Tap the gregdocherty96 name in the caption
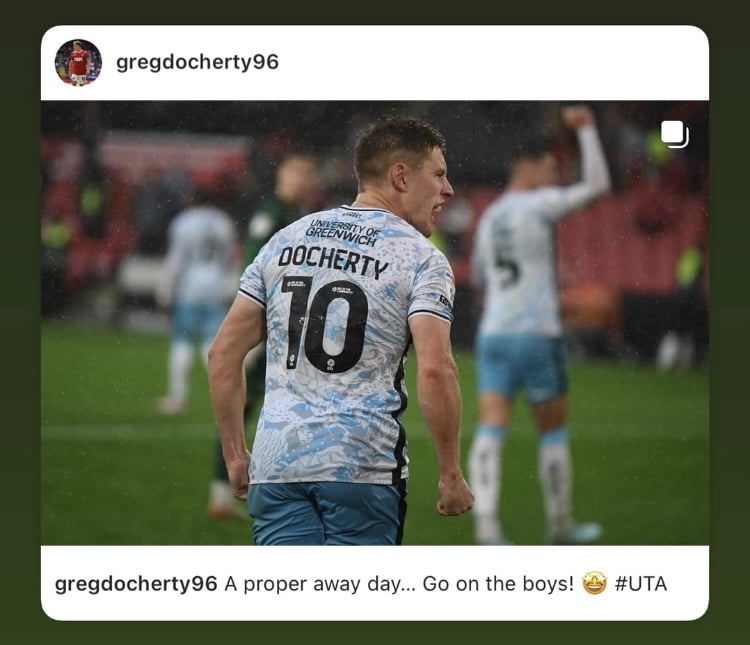 (x=135, y=584)
